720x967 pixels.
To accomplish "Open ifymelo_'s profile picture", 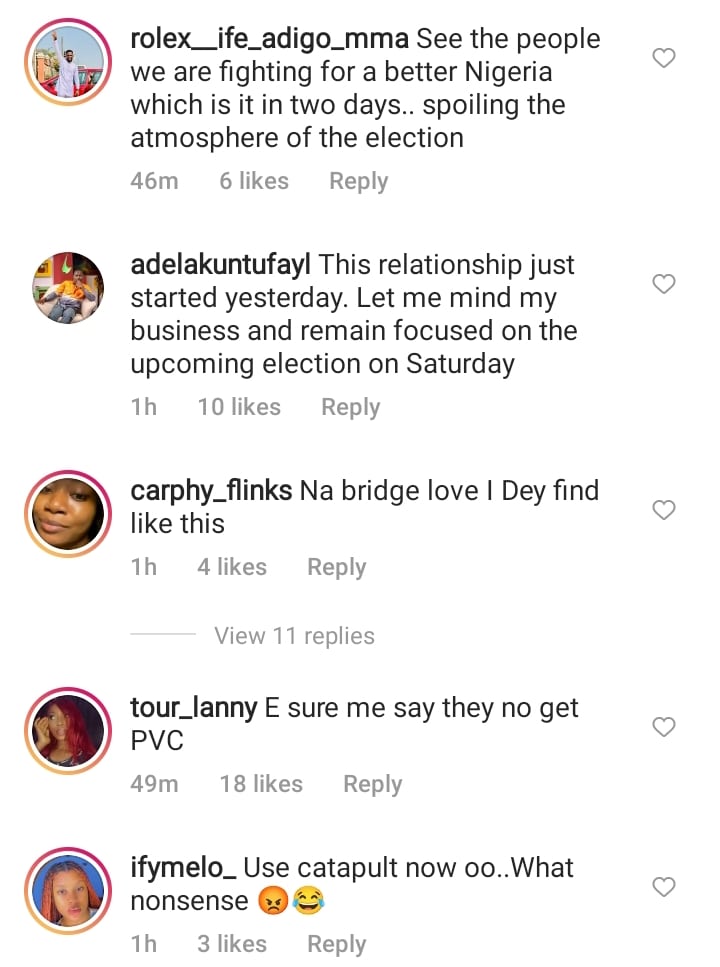I will click(x=67, y=890).
